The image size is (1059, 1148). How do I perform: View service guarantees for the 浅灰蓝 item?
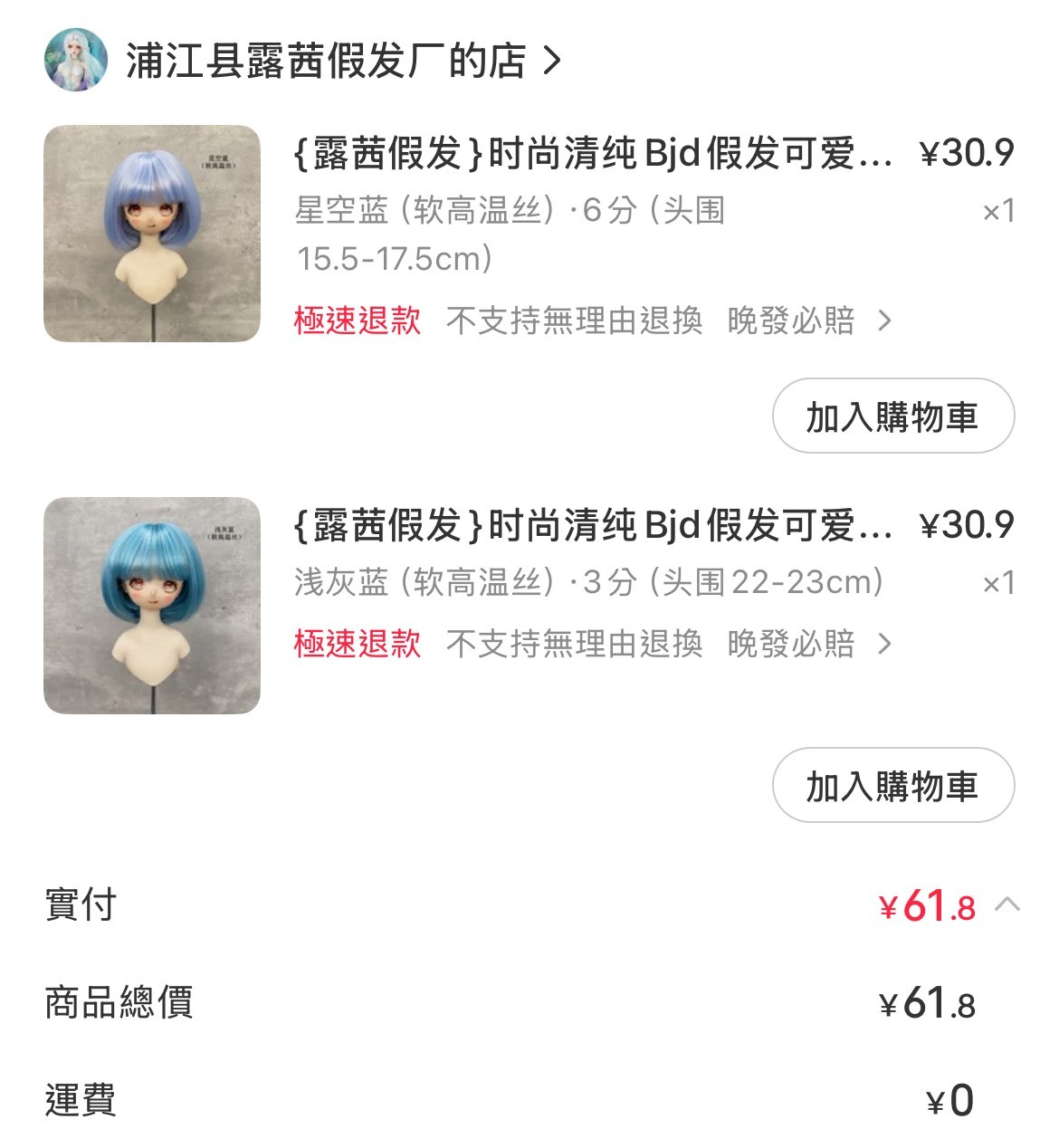click(884, 645)
